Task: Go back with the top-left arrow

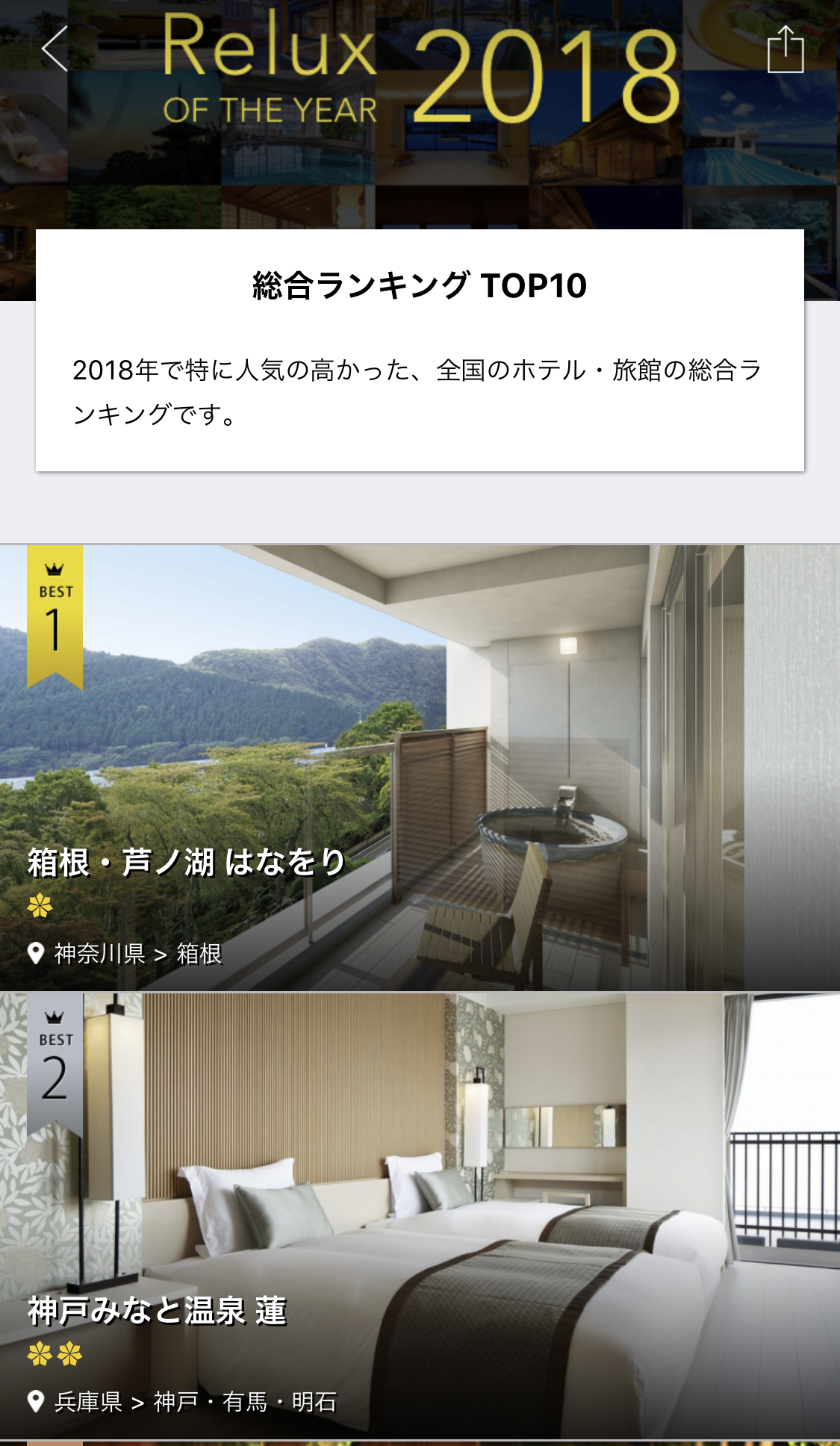Action: click(x=55, y=49)
